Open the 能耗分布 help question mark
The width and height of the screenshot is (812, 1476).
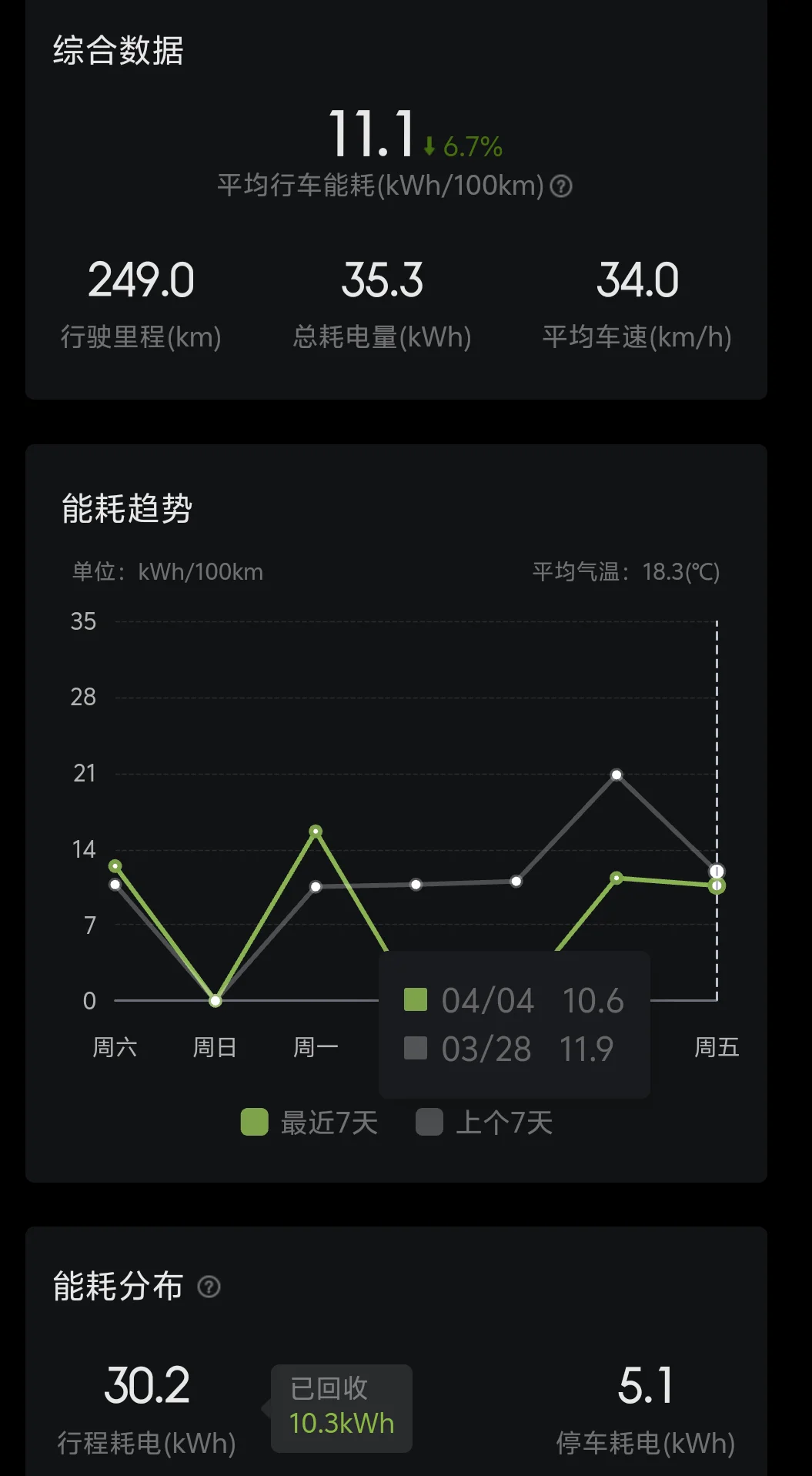point(209,1287)
